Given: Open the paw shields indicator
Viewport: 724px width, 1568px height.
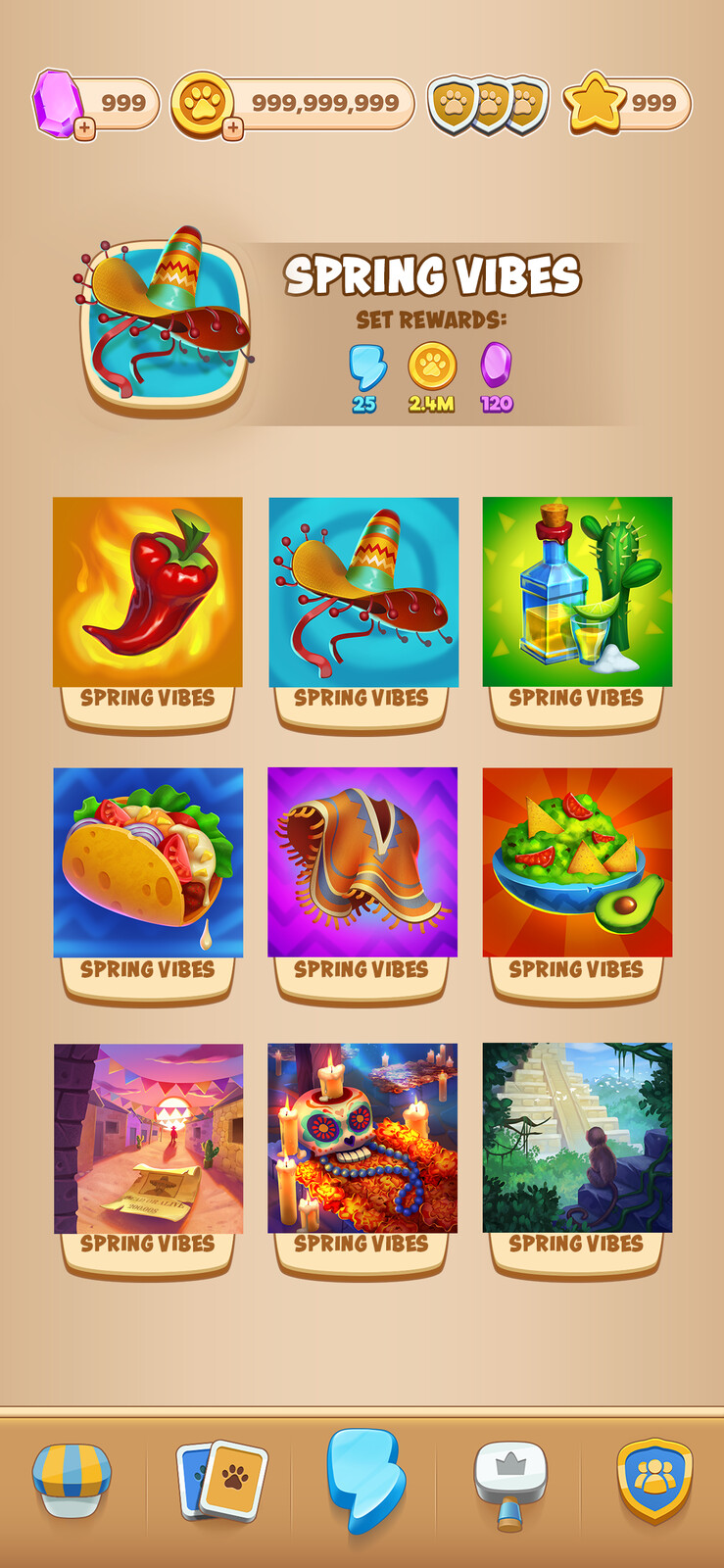Looking at the screenshot, I should pyautogui.click(x=487, y=104).
